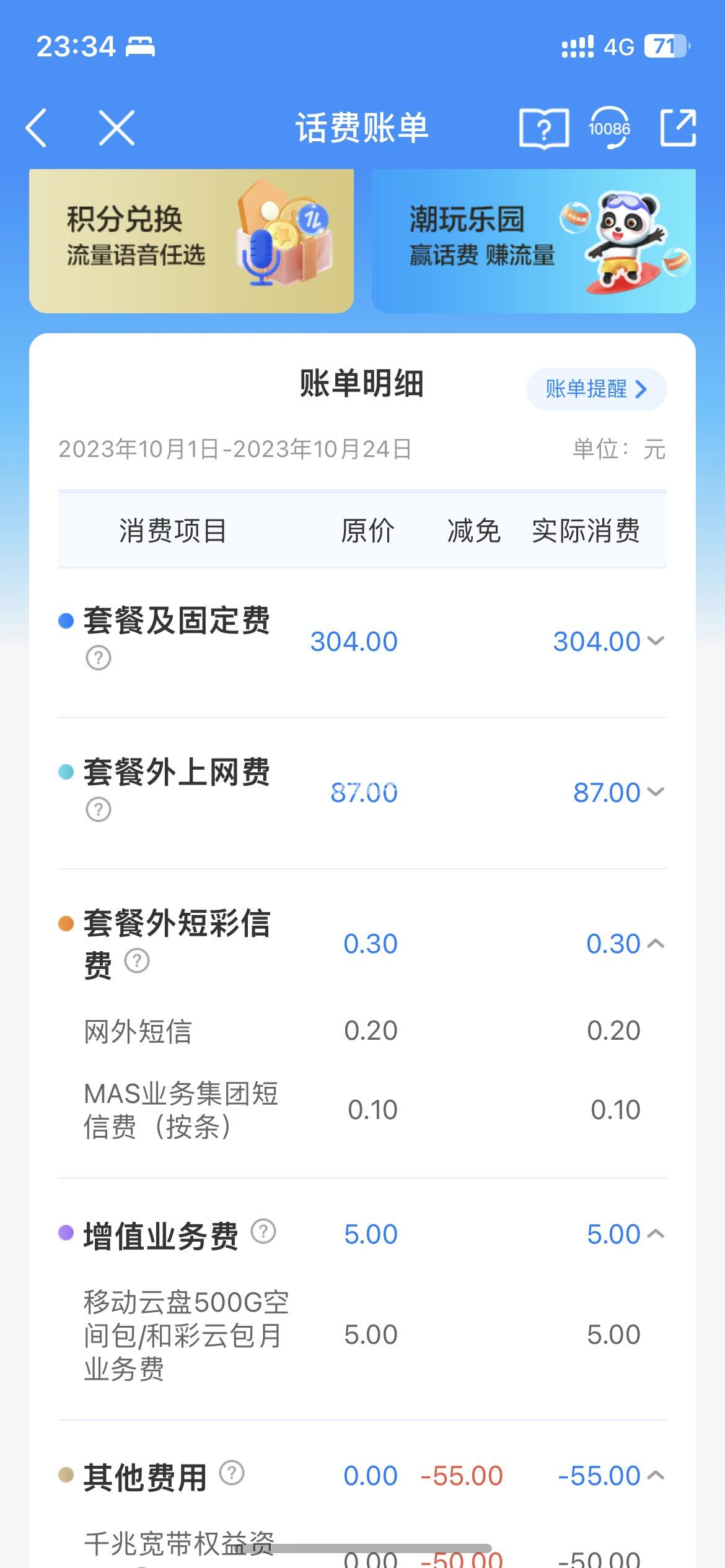Expand the 套餐及固定费 details

(656, 641)
